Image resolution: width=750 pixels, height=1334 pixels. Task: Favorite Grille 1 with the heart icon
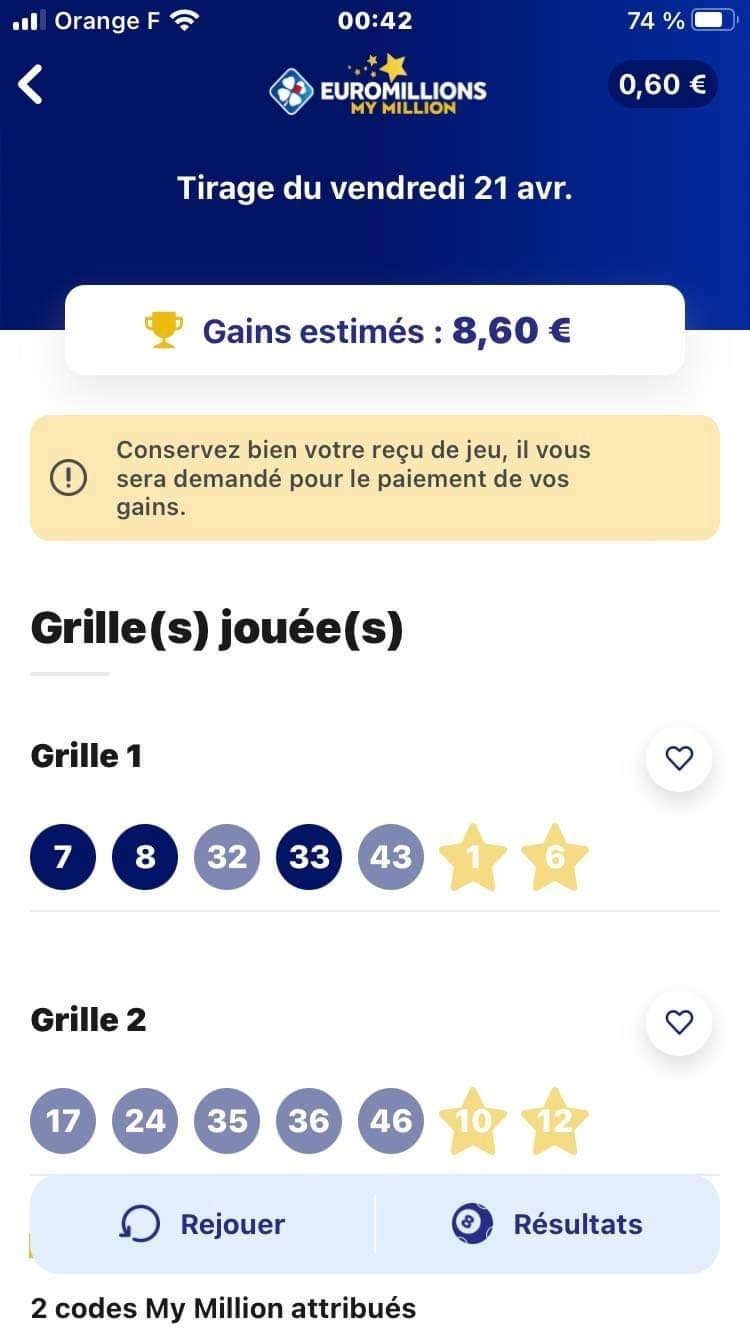[679, 759]
